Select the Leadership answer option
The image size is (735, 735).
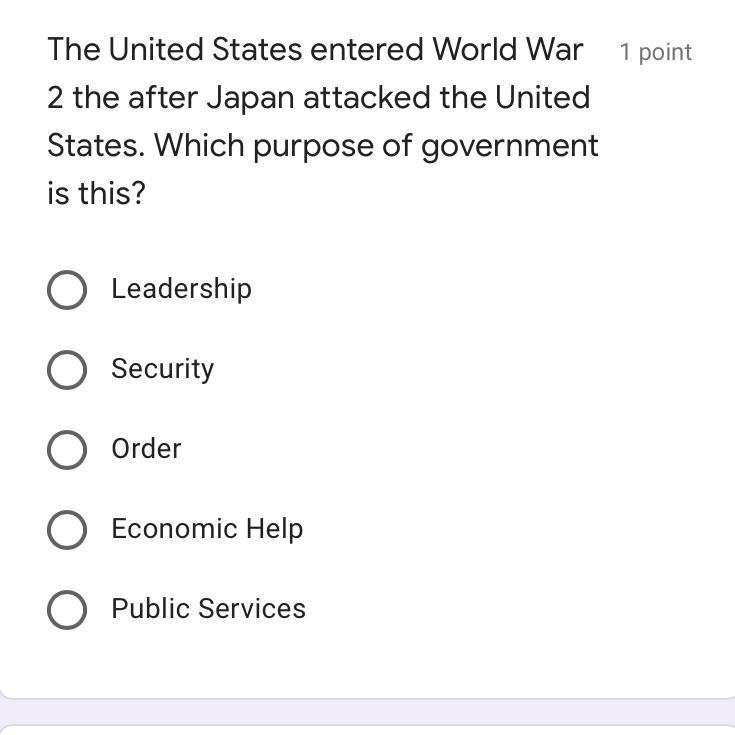coord(67,290)
